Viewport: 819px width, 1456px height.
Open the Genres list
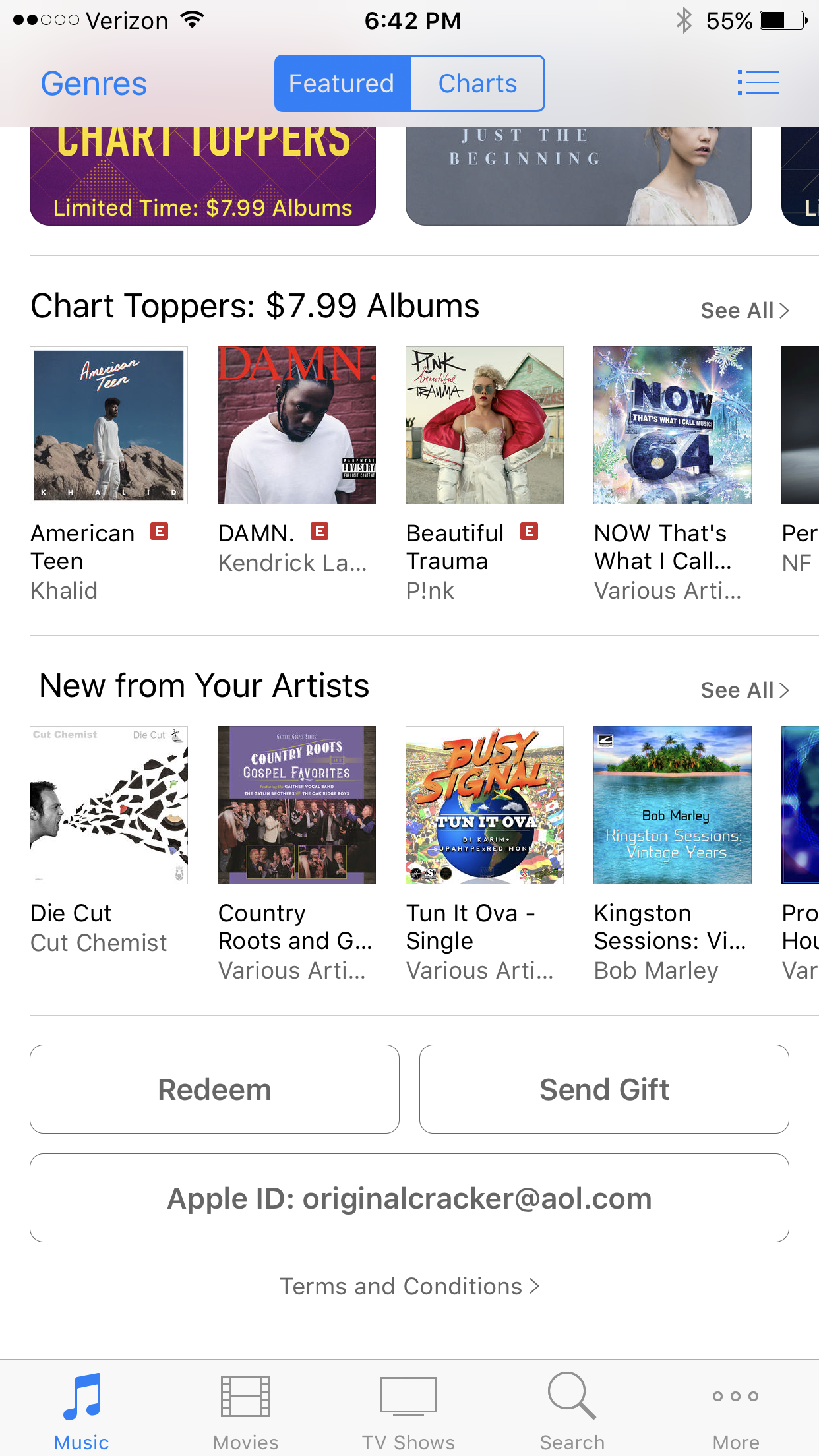tap(94, 84)
